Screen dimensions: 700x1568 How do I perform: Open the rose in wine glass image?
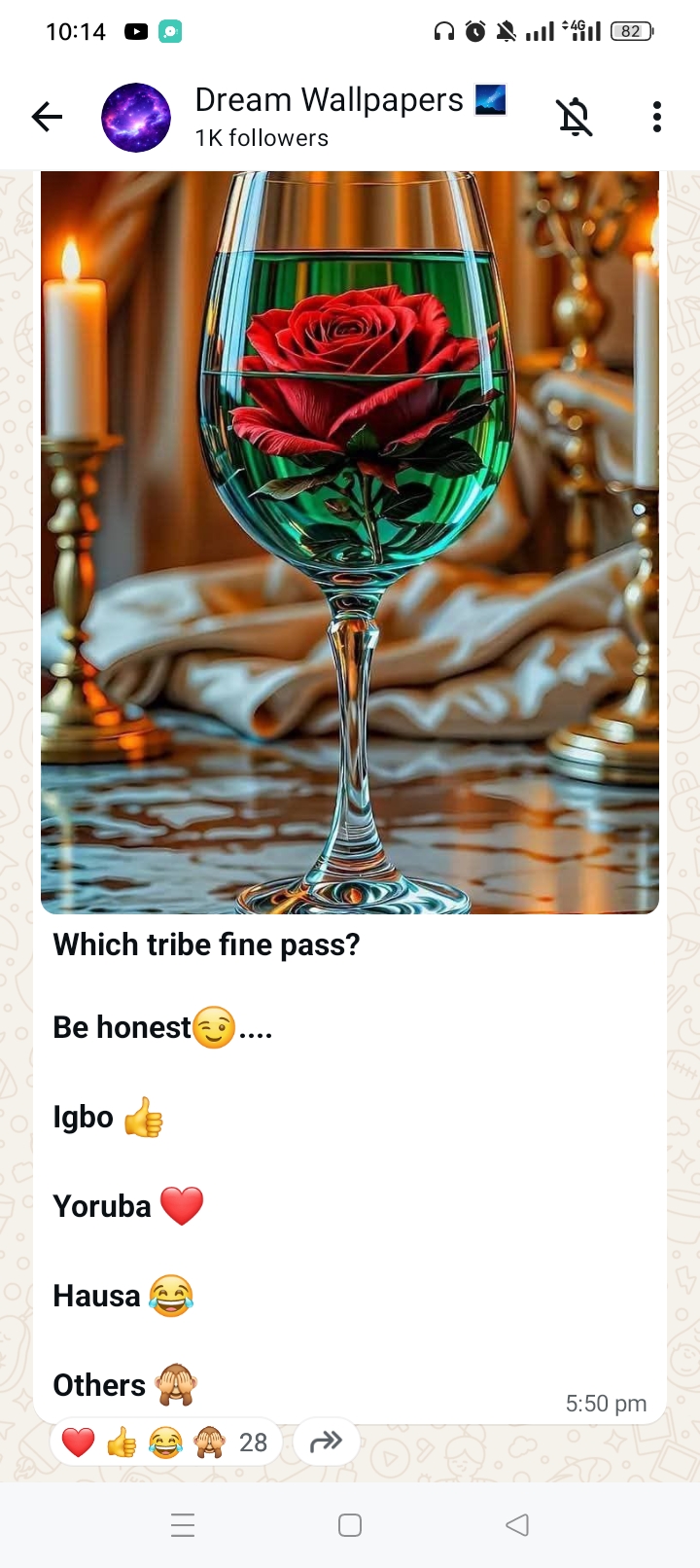(x=350, y=542)
